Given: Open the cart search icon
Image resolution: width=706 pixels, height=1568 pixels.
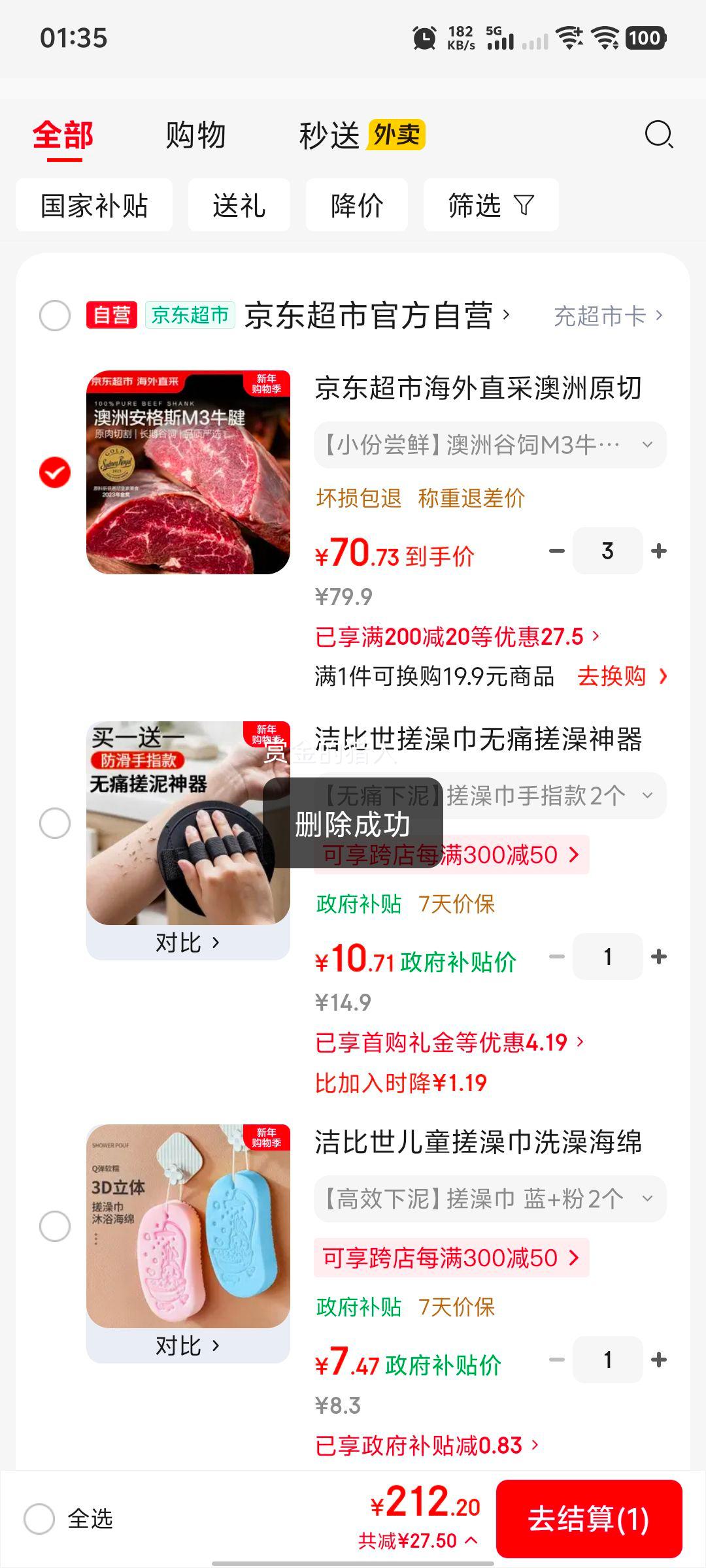Looking at the screenshot, I should (658, 135).
